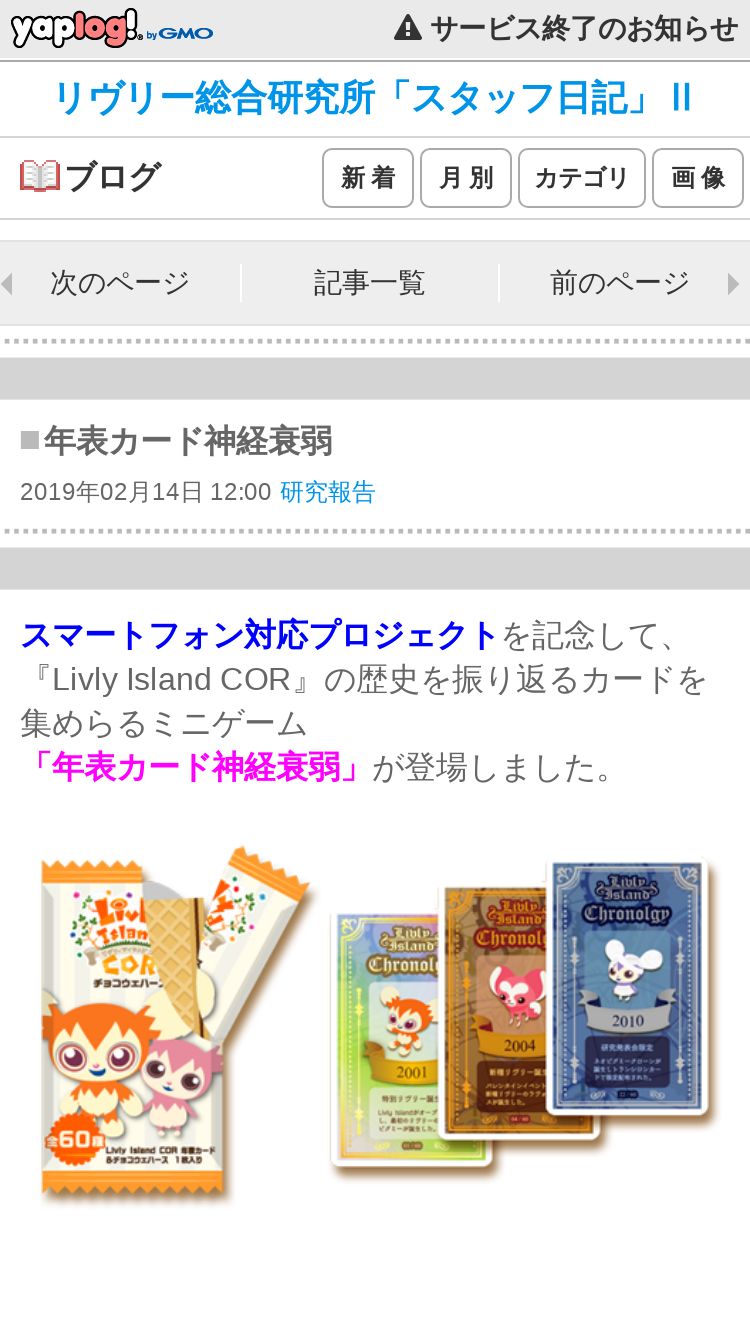Open the 月別 archive
Viewport: 750px width, 1334px height.
[465, 178]
